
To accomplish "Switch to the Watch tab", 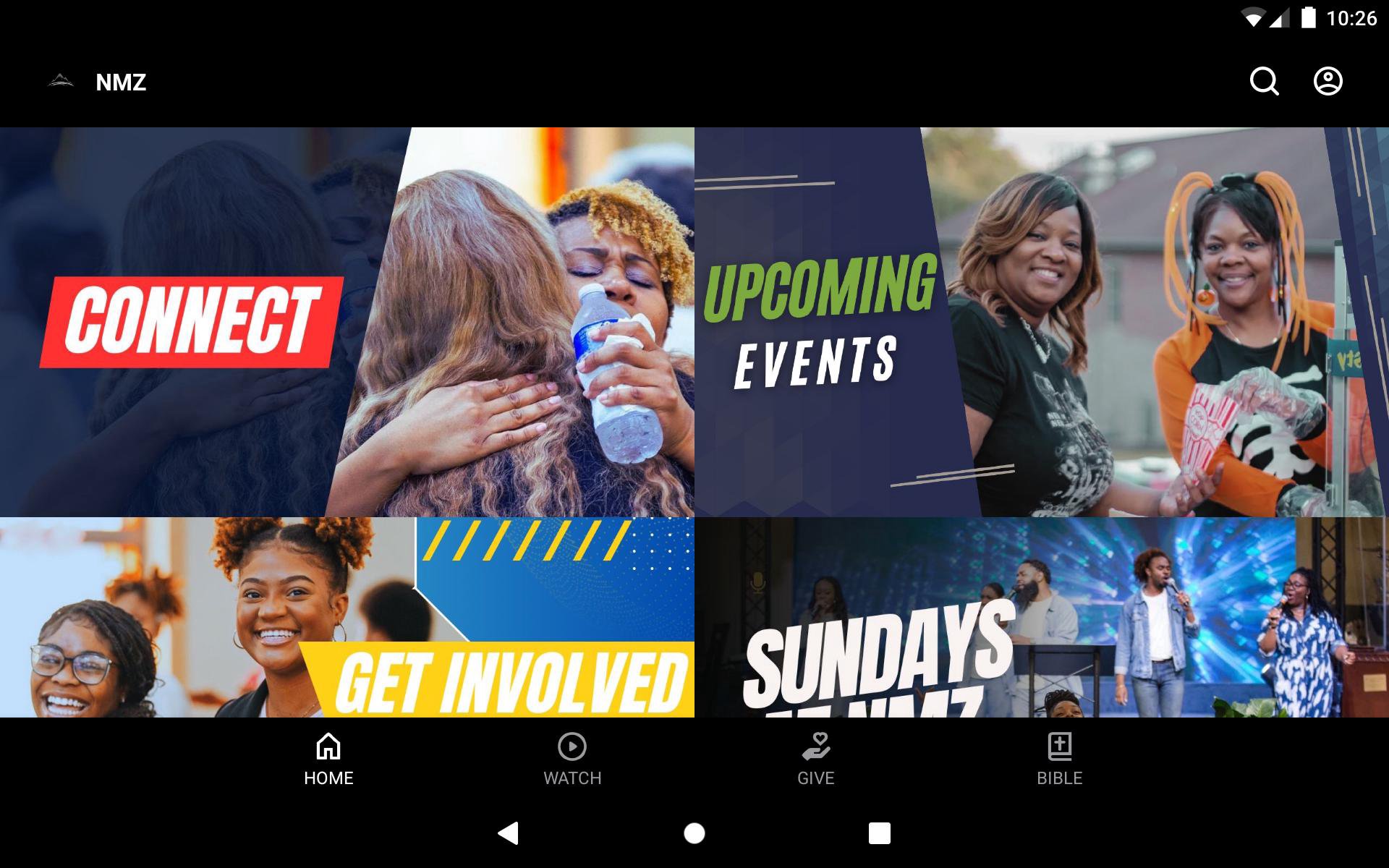I will (x=572, y=759).
